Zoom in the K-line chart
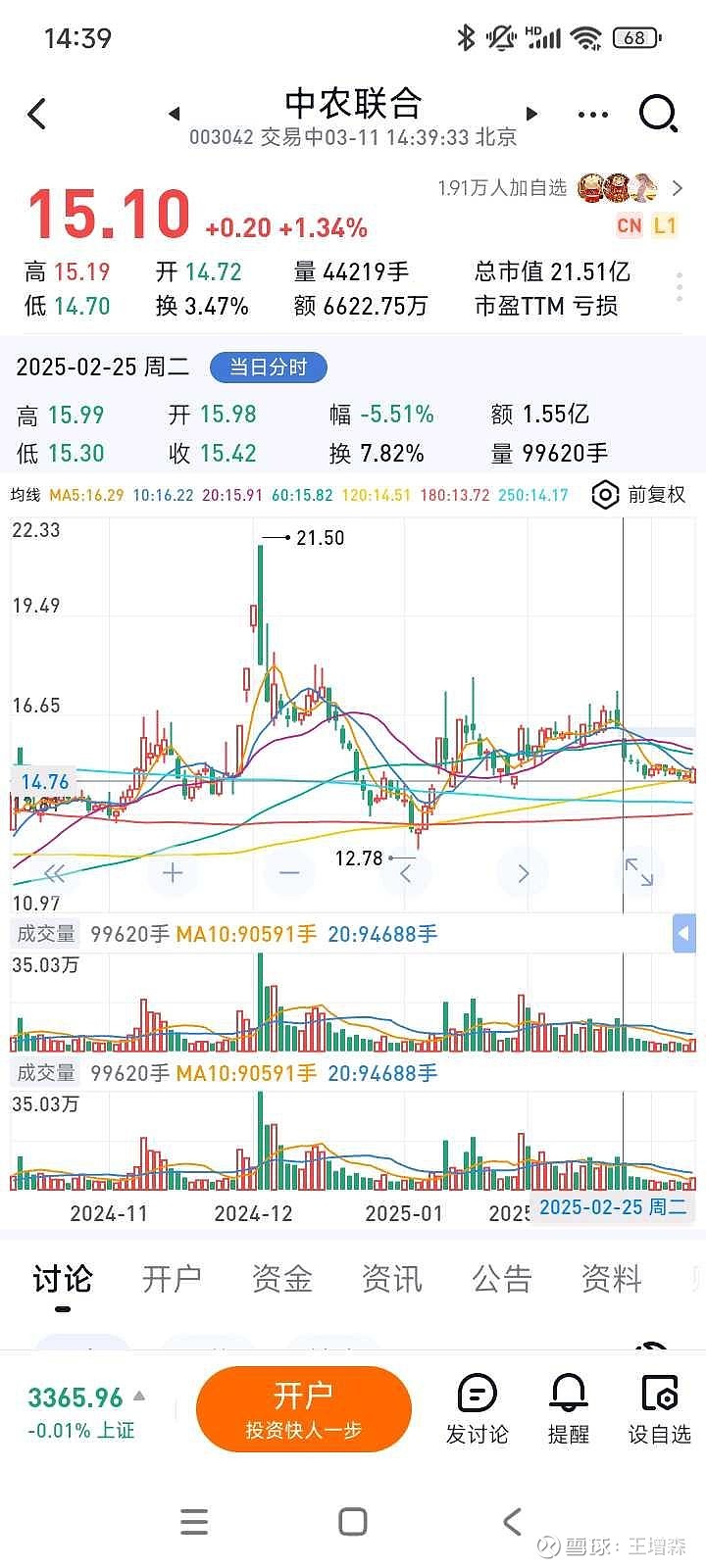 pyautogui.click(x=173, y=871)
